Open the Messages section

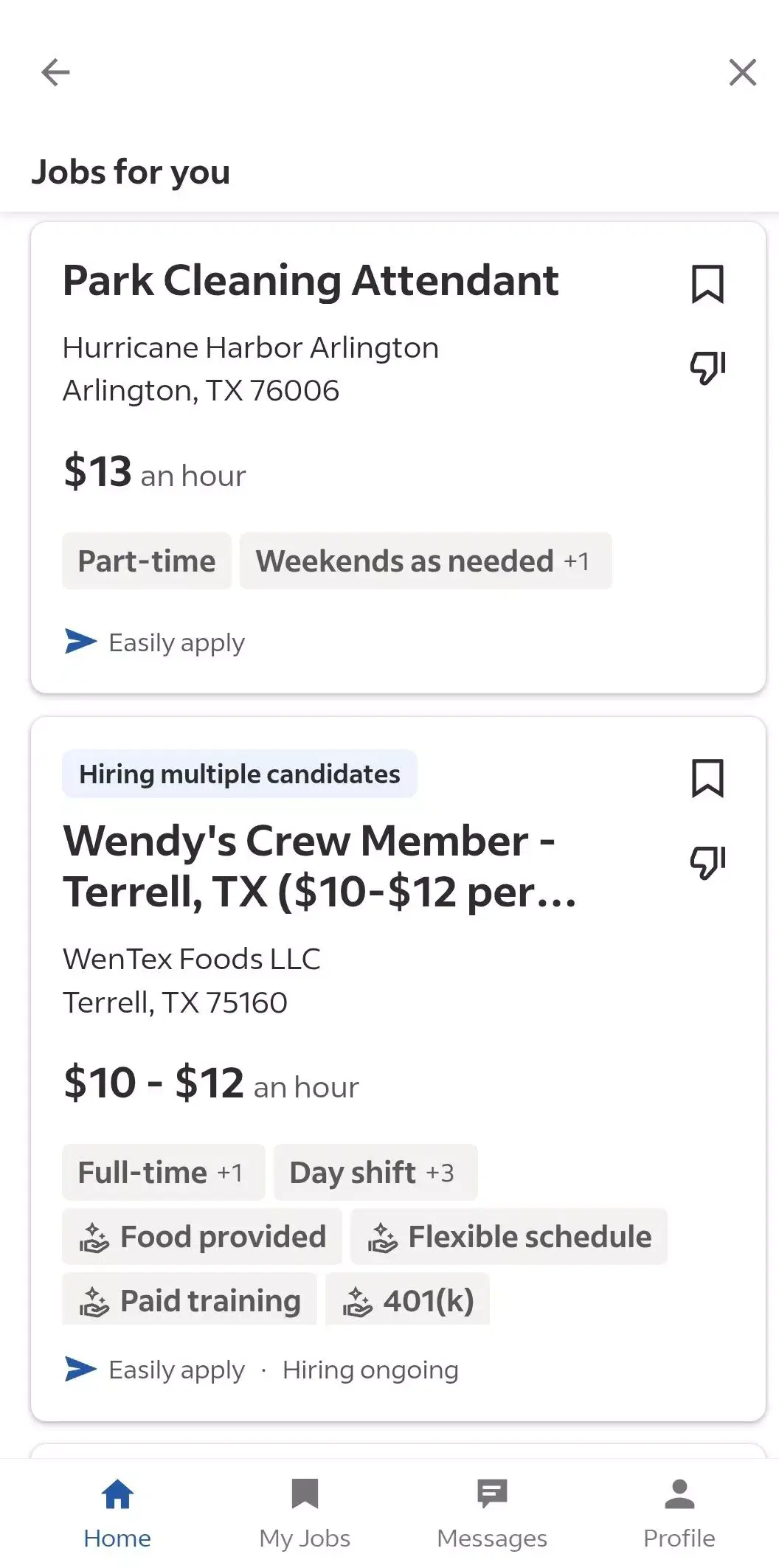pos(491,1508)
